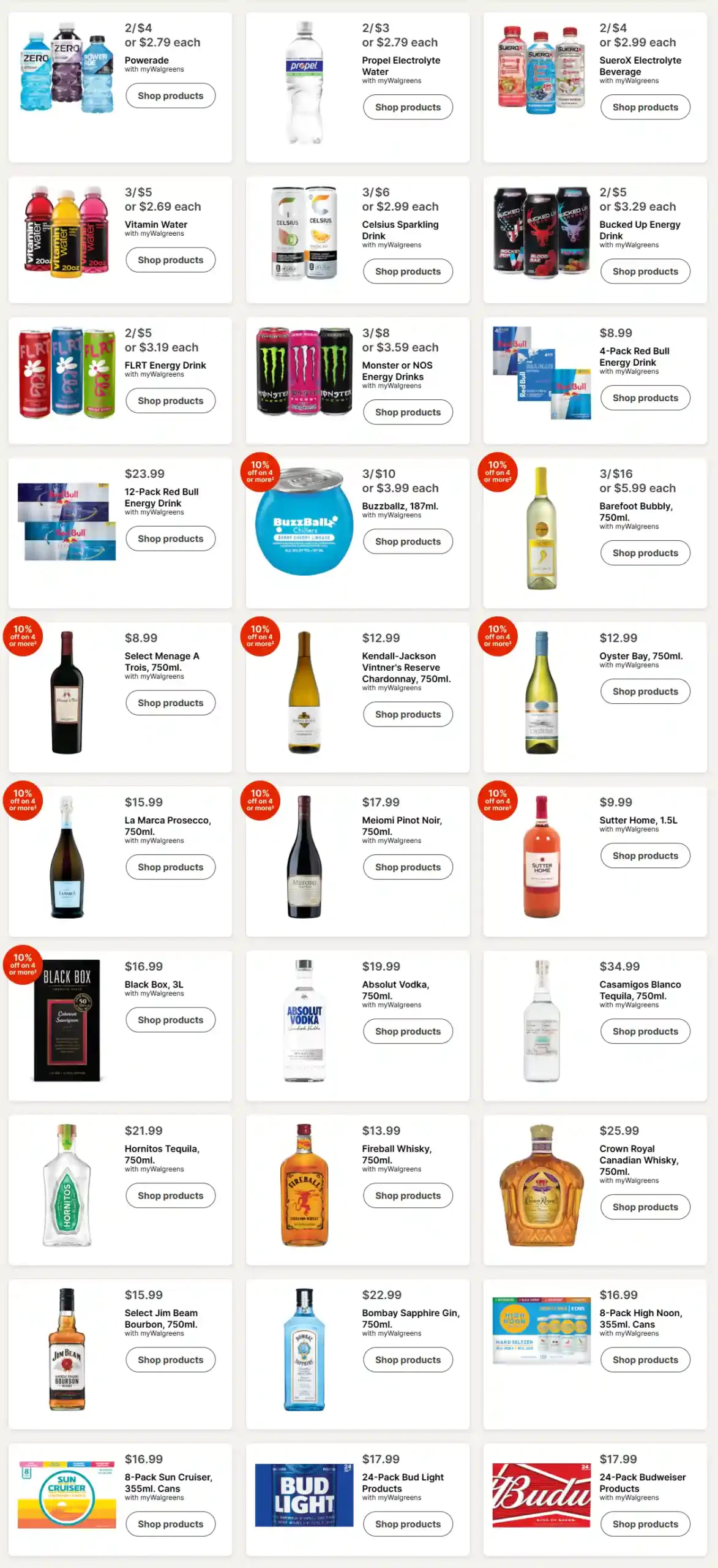Image resolution: width=718 pixels, height=1568 pixels.
Task: Shop products for Barefoot Bubbly
Action: pyautogui.click(x=645, y=553)
